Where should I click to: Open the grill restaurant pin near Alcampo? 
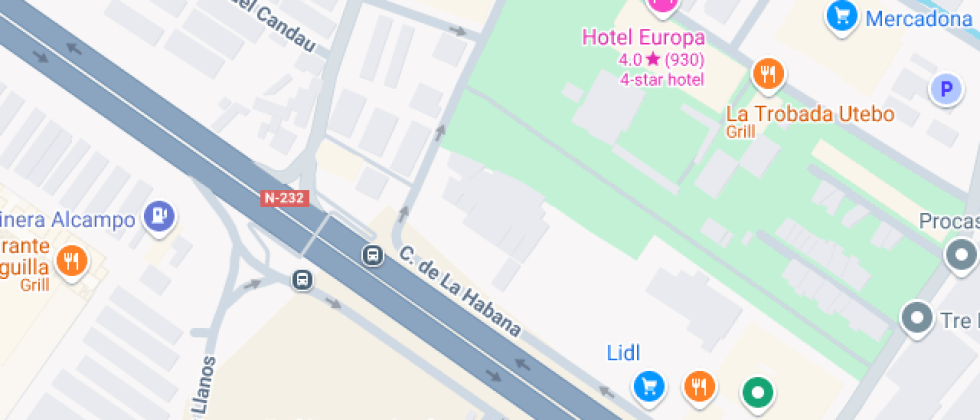point(72,263)
